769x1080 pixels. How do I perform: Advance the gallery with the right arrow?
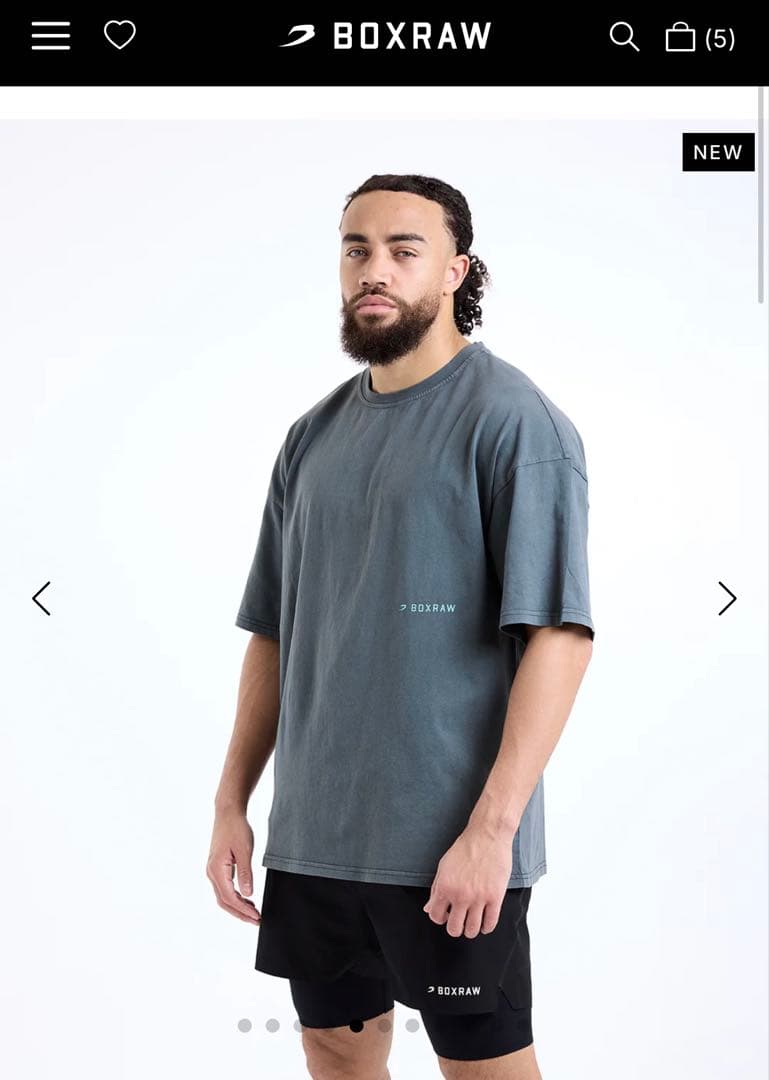[x=729, y=600]
